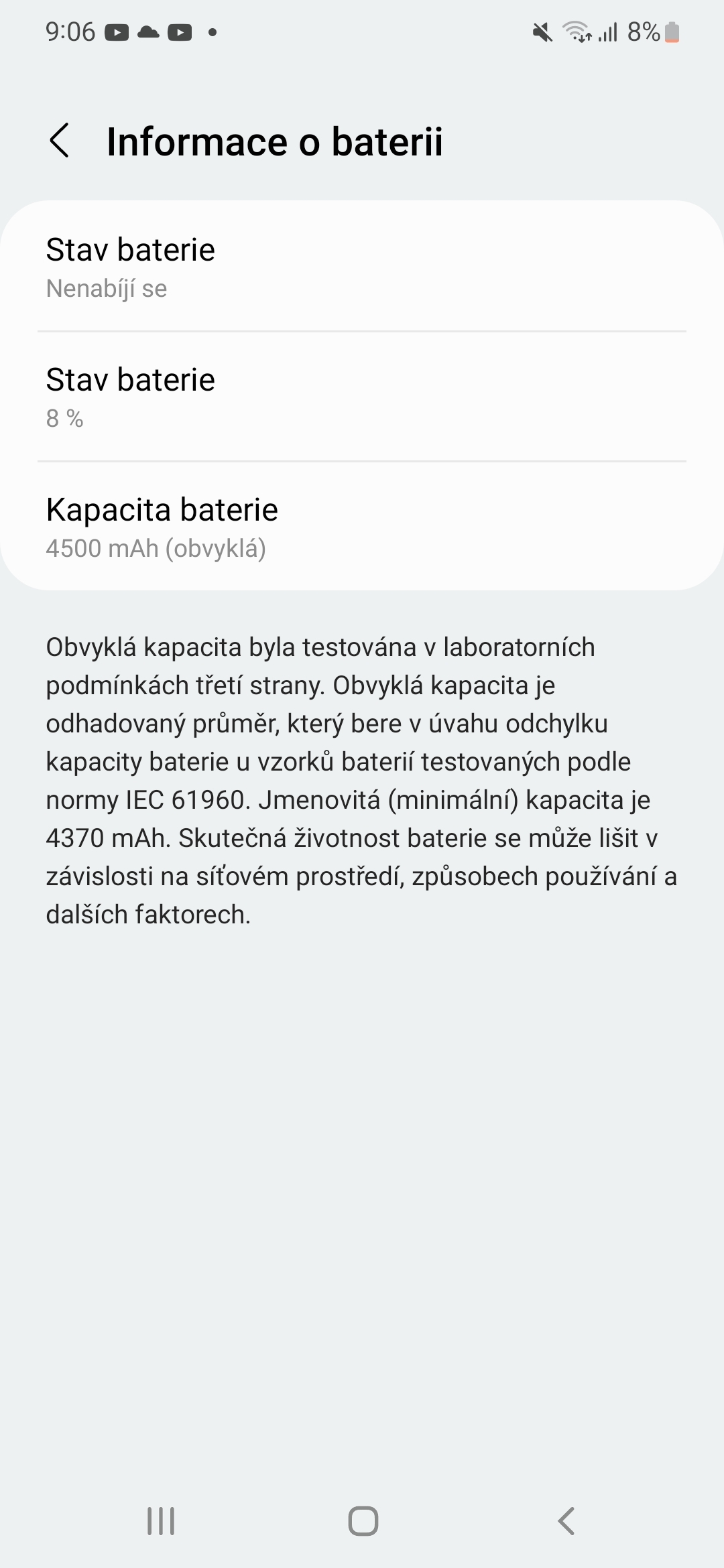Tap the second YouTube icon in status bar
The width and height of the screenshot is (724, 1568).
point(179,31)
